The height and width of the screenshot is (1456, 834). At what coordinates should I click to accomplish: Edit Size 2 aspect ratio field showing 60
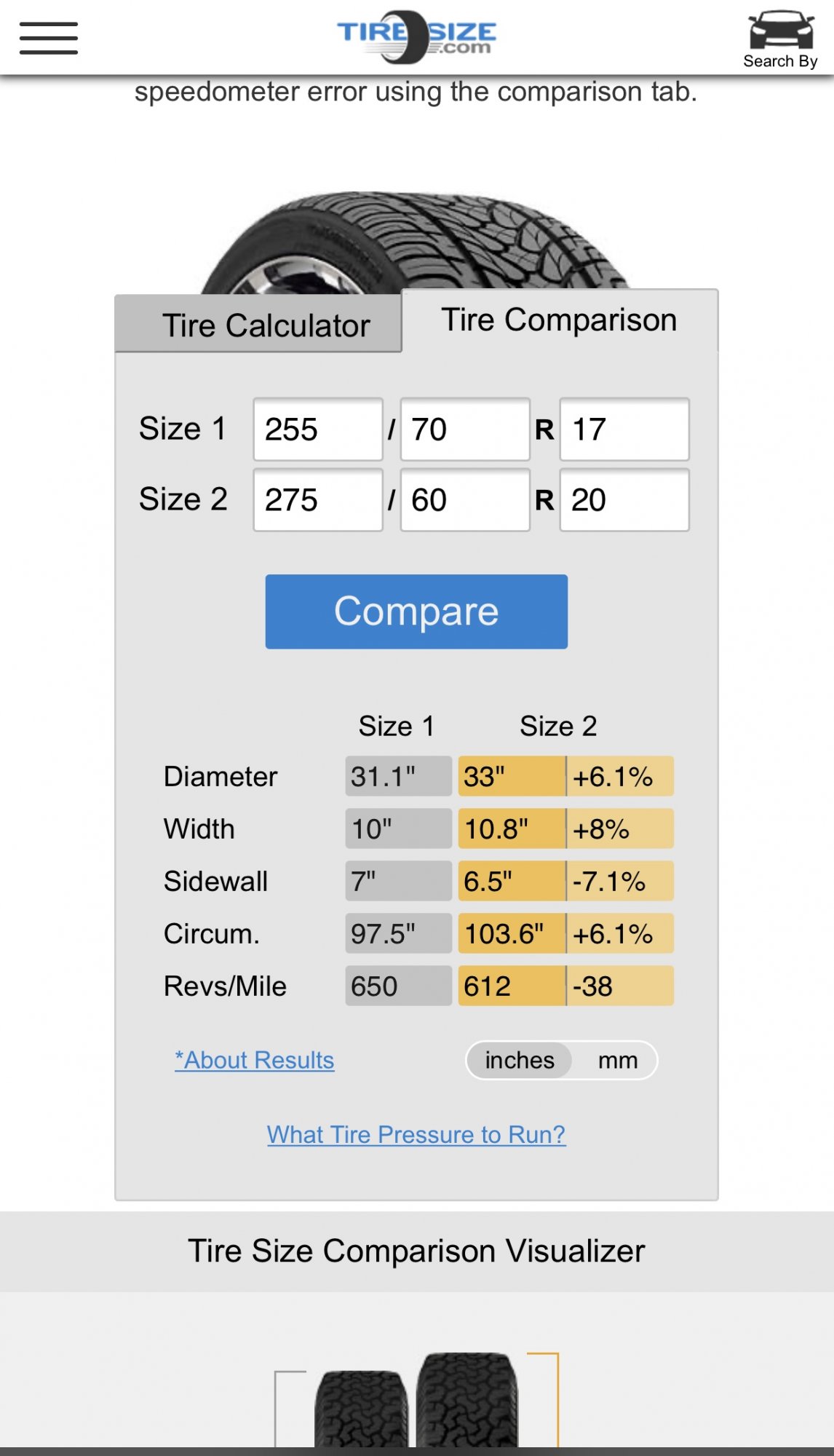(465, 500)
